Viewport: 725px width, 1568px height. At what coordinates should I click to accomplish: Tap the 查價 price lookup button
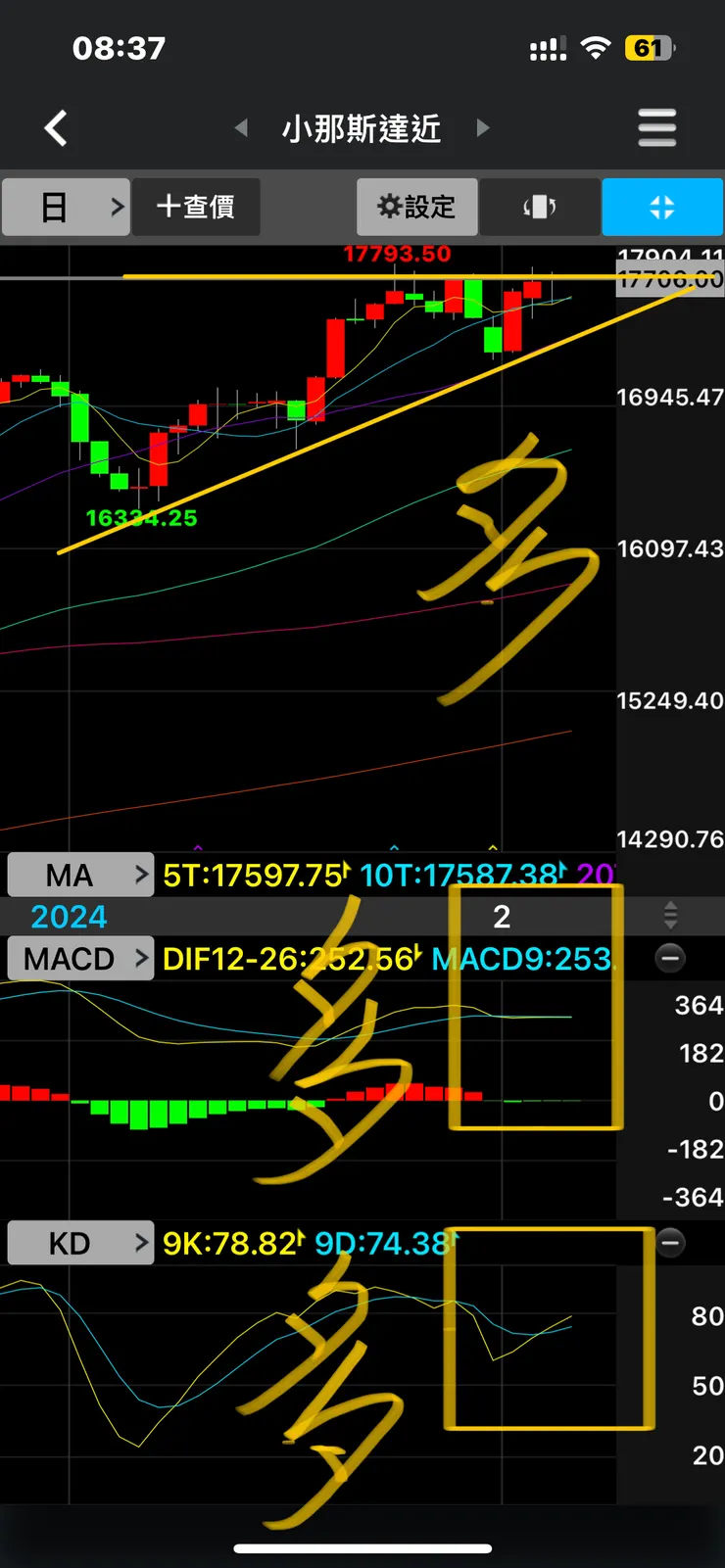[196, 207]
